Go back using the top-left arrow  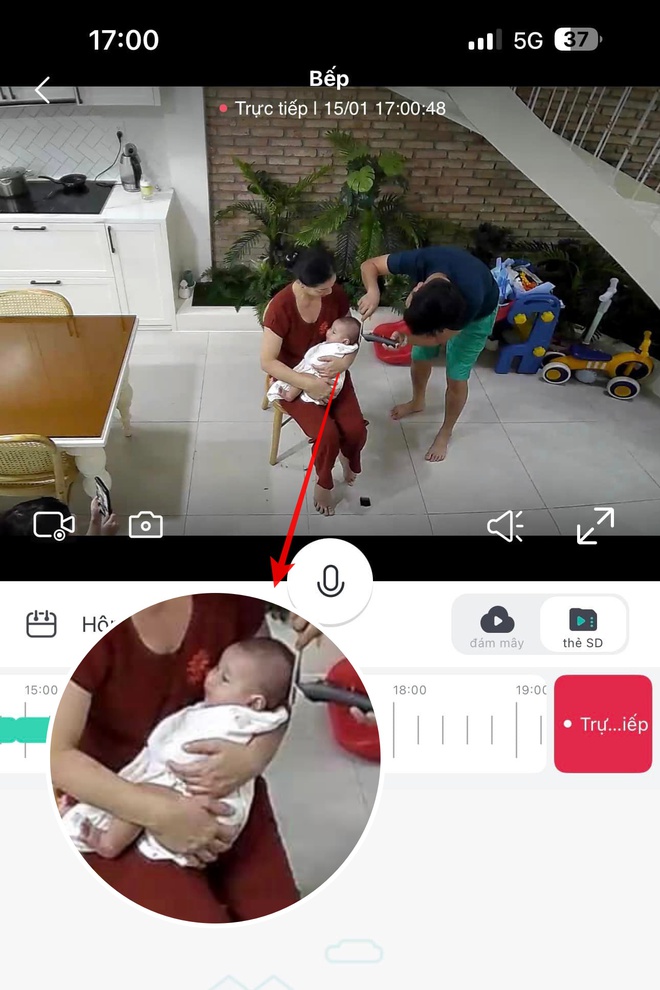click(x=42, y=90)
